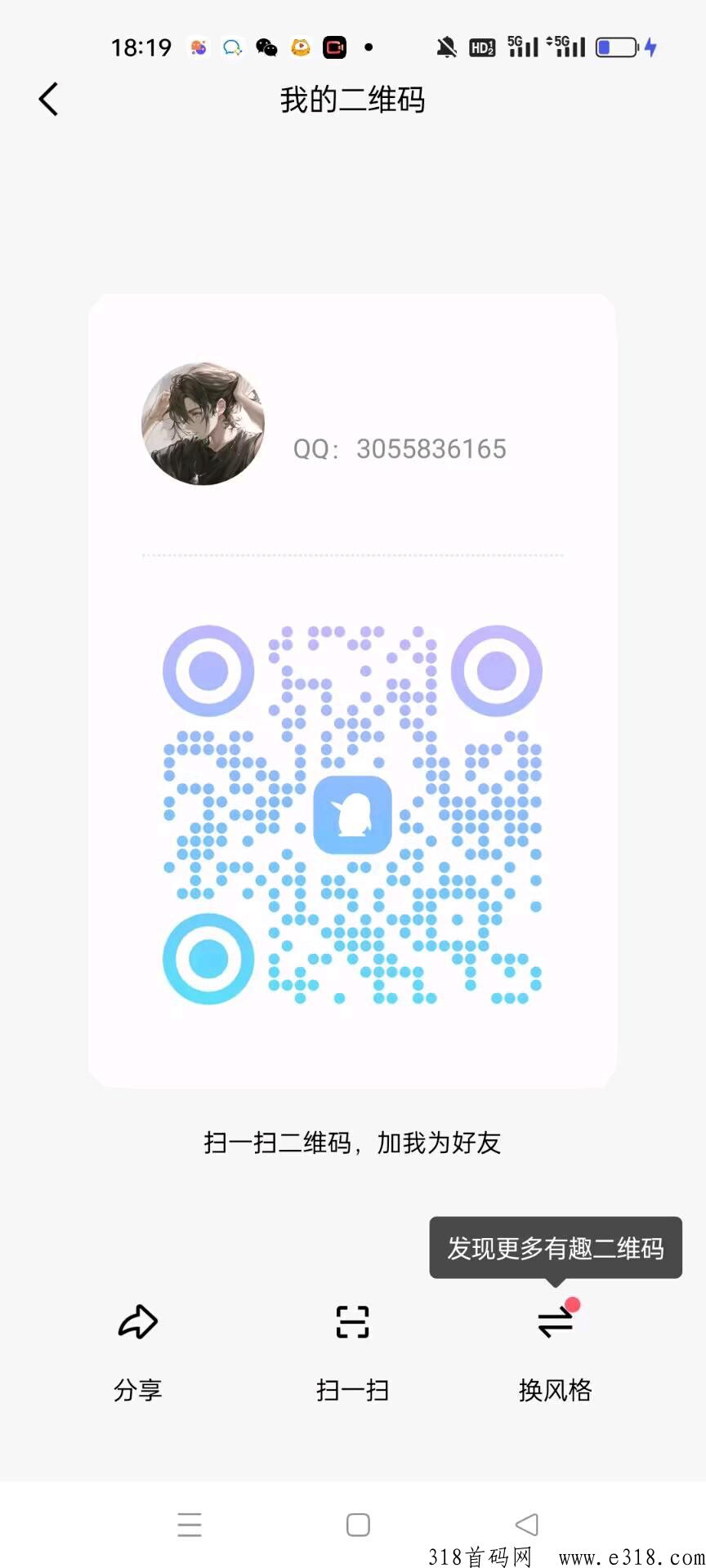Open recent apps from navigation bar
This screenshot has width=706, height=1568.
(190, 1525)
